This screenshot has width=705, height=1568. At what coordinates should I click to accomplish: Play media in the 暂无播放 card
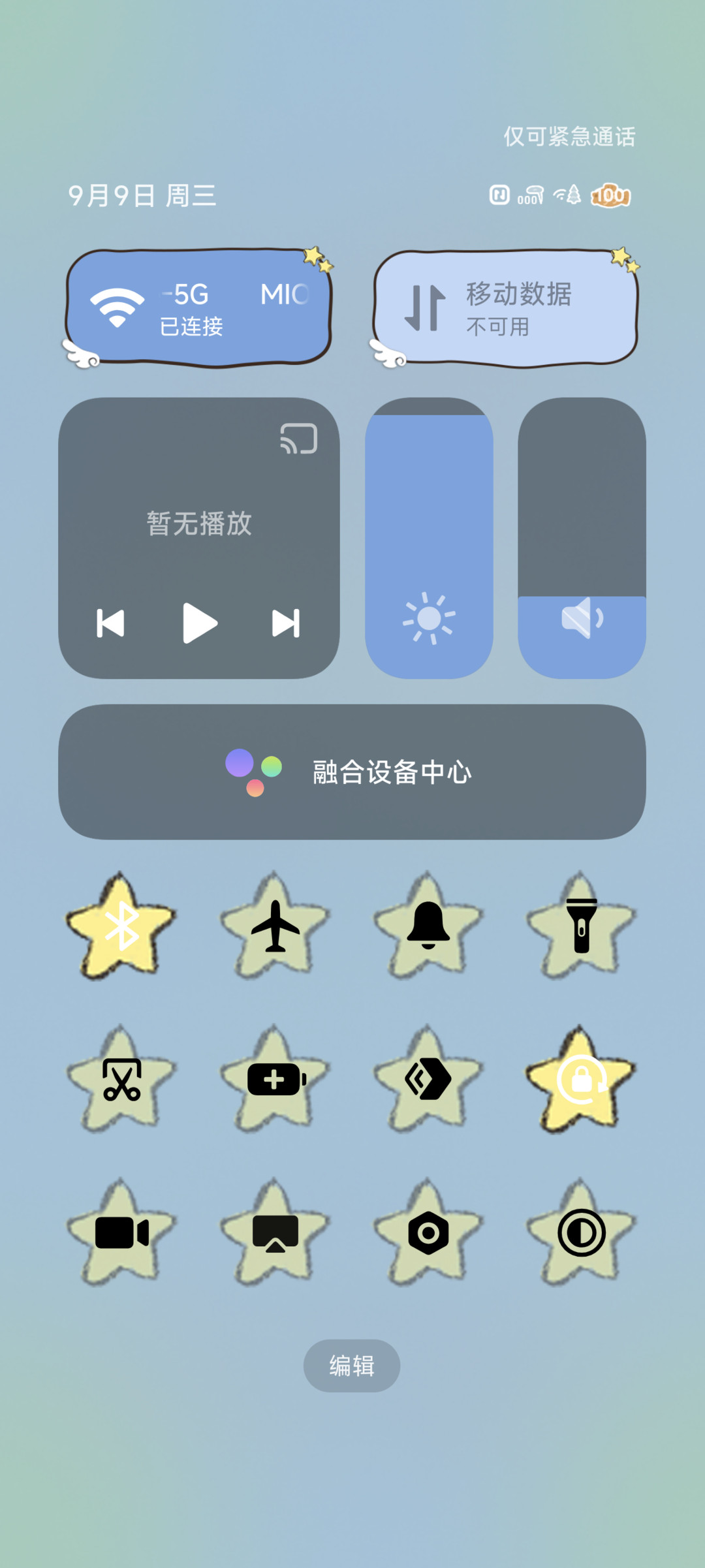point(199,623)
